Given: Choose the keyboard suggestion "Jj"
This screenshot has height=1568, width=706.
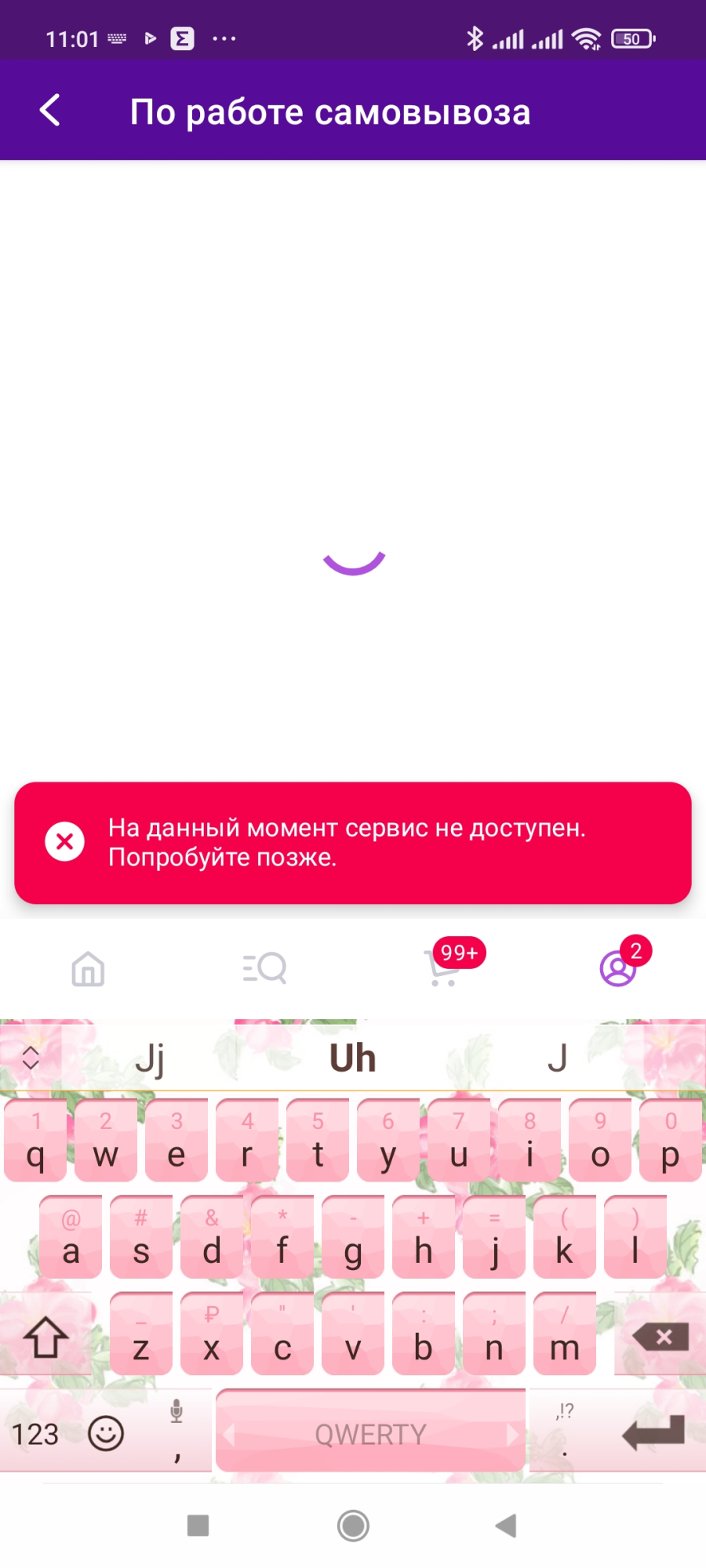Looking at the screenshot, I should pyautogui.click(x=150, y=1059).
